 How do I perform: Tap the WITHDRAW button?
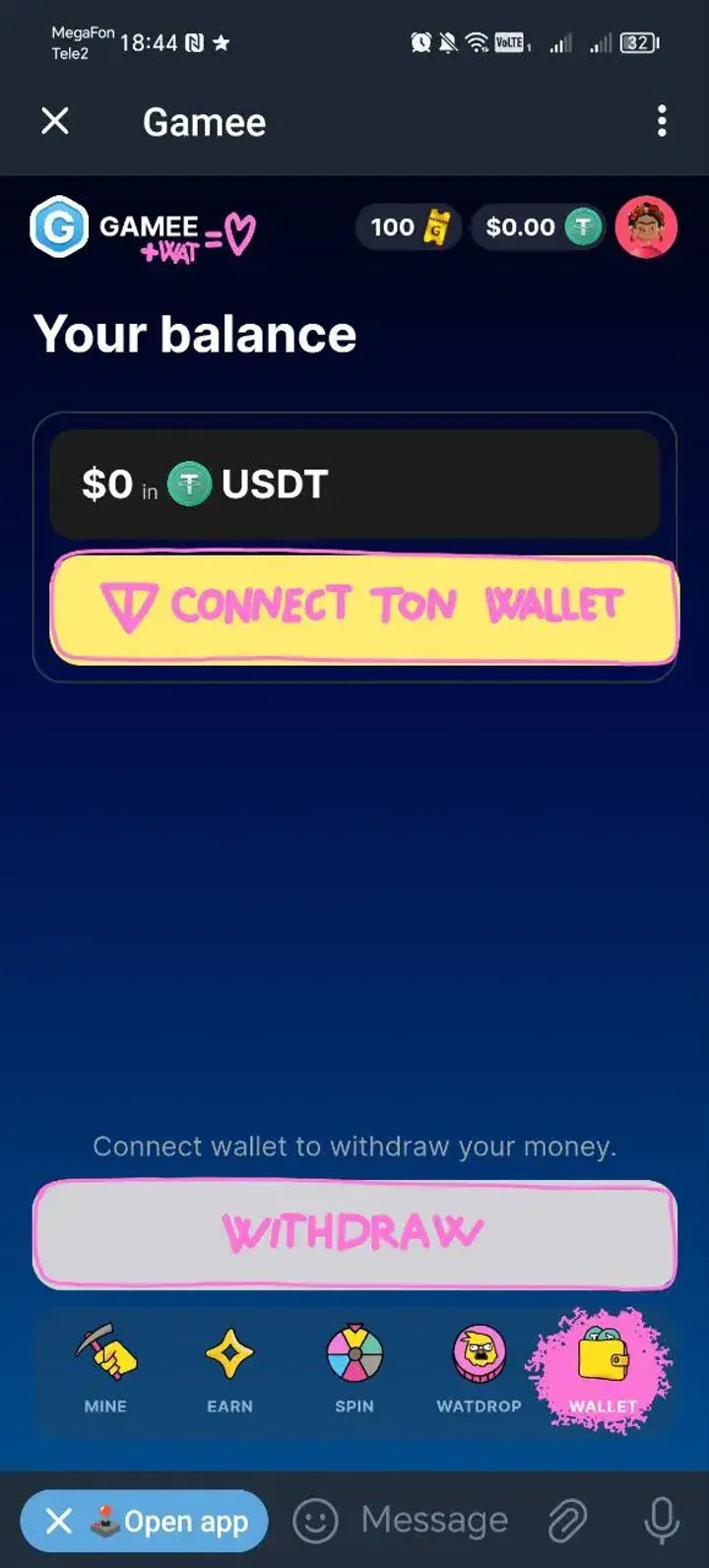[x=354, y=1231]
